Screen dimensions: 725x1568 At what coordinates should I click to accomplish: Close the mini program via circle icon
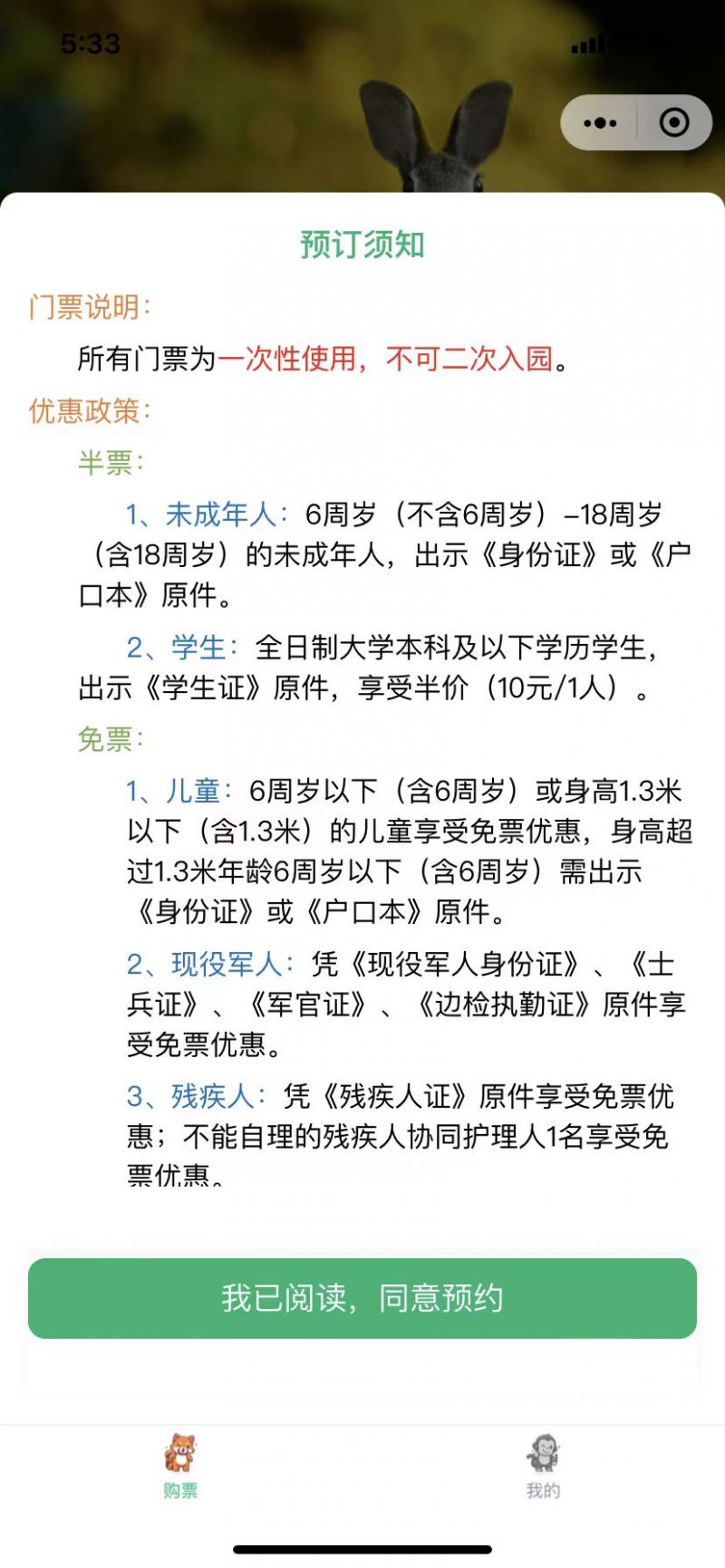tap(673, 123)
